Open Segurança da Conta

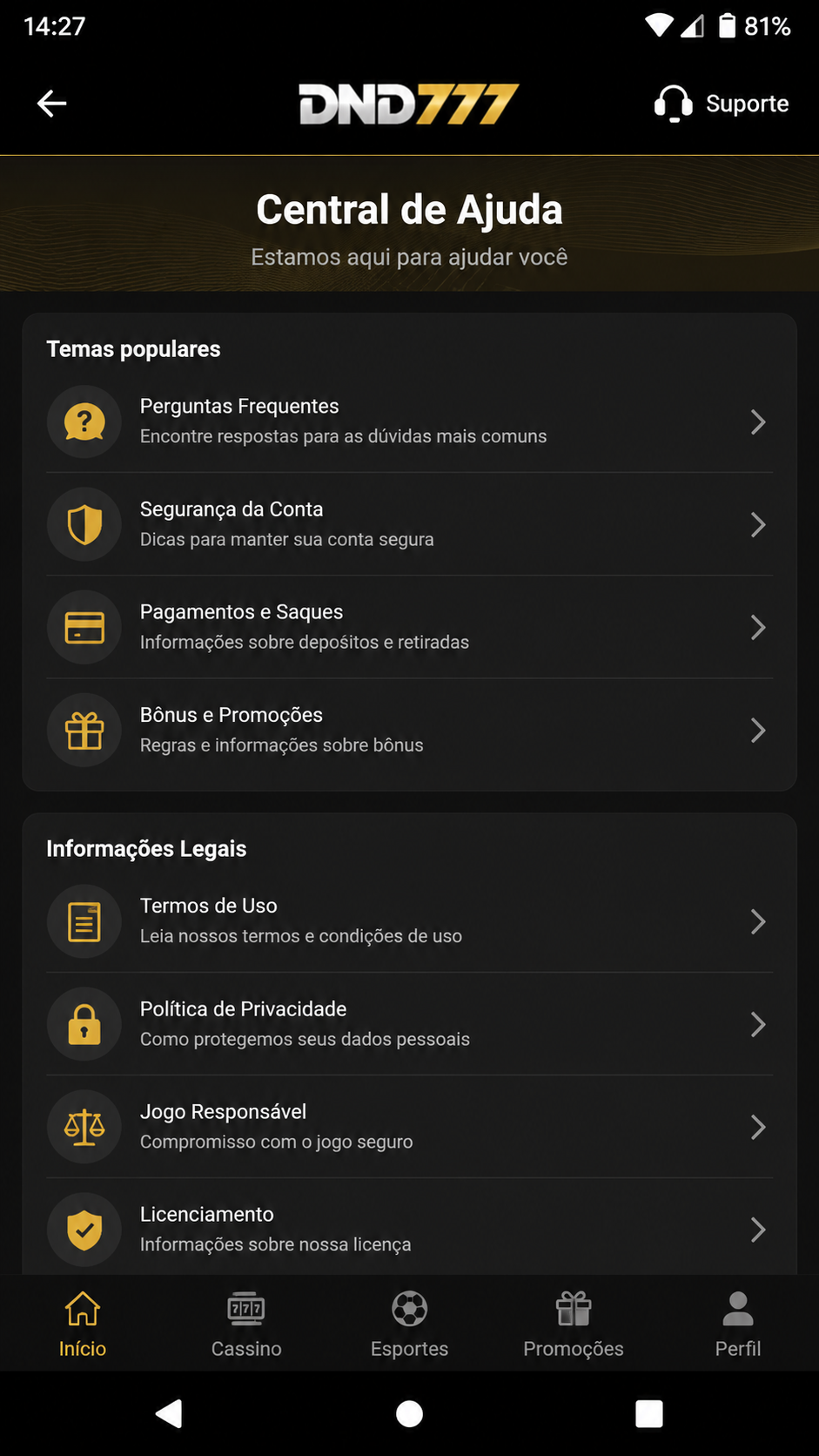[409, 524]
